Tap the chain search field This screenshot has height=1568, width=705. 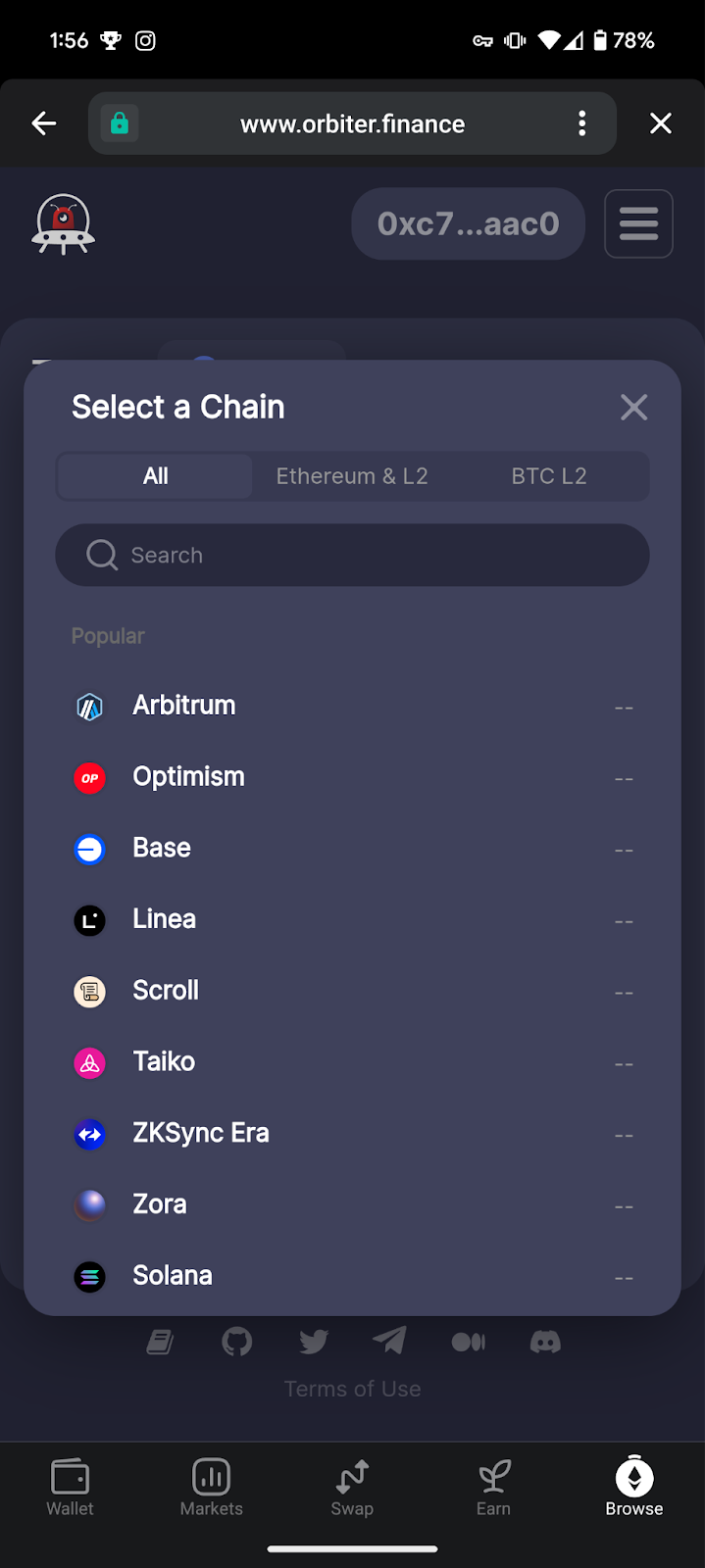[352, 555]
